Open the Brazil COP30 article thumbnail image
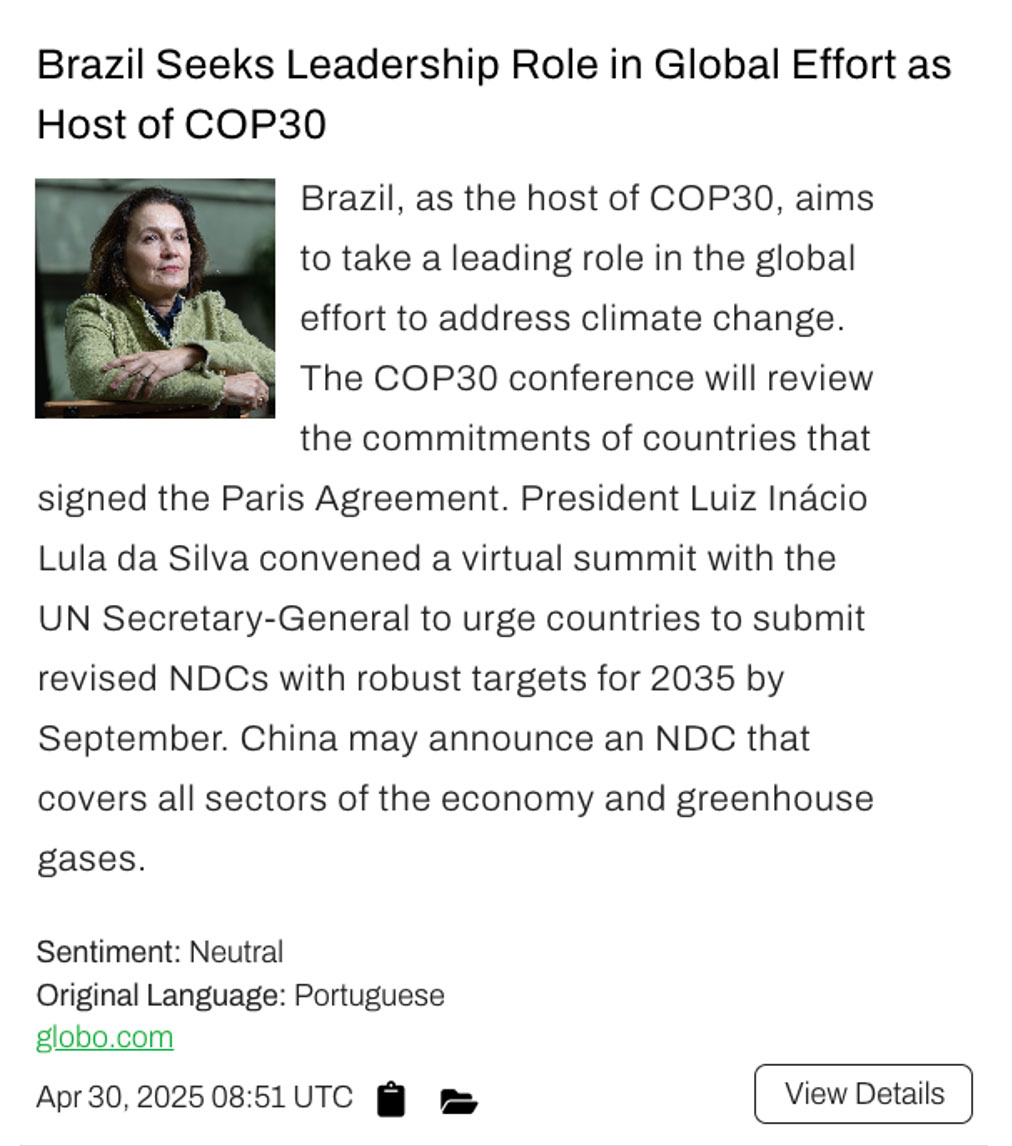This screenshot has height=1146, width=1012. (155, 298)
